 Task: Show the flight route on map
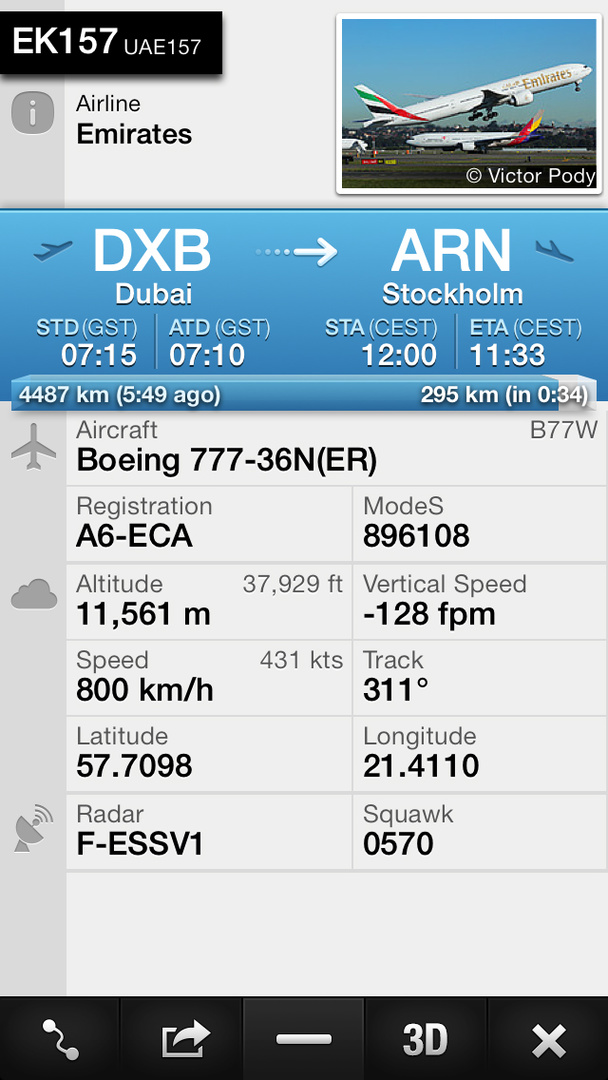(x=60, y=1040)
